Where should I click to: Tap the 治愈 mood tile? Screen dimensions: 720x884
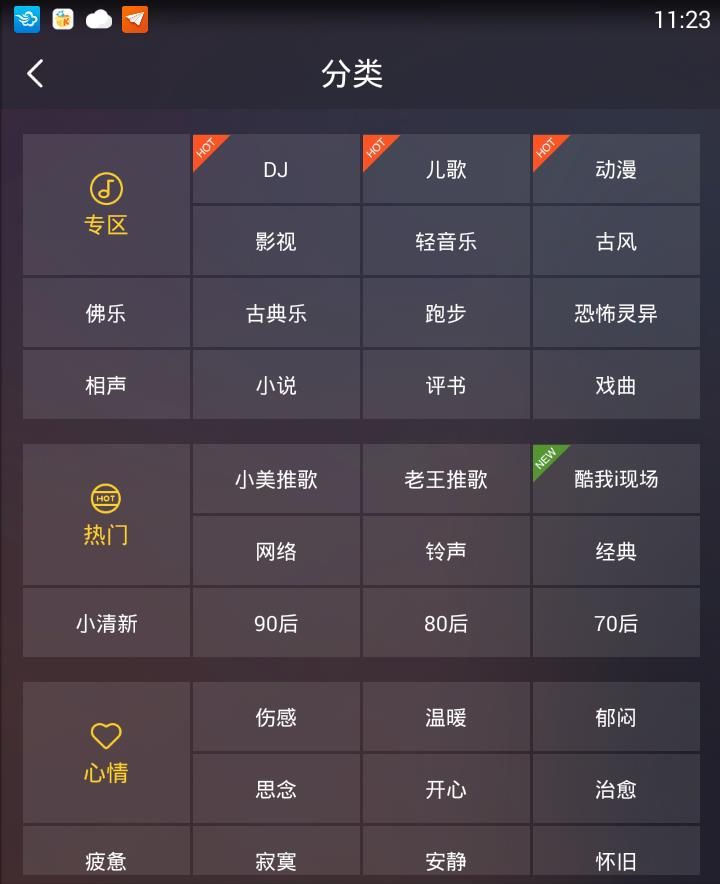616,789
